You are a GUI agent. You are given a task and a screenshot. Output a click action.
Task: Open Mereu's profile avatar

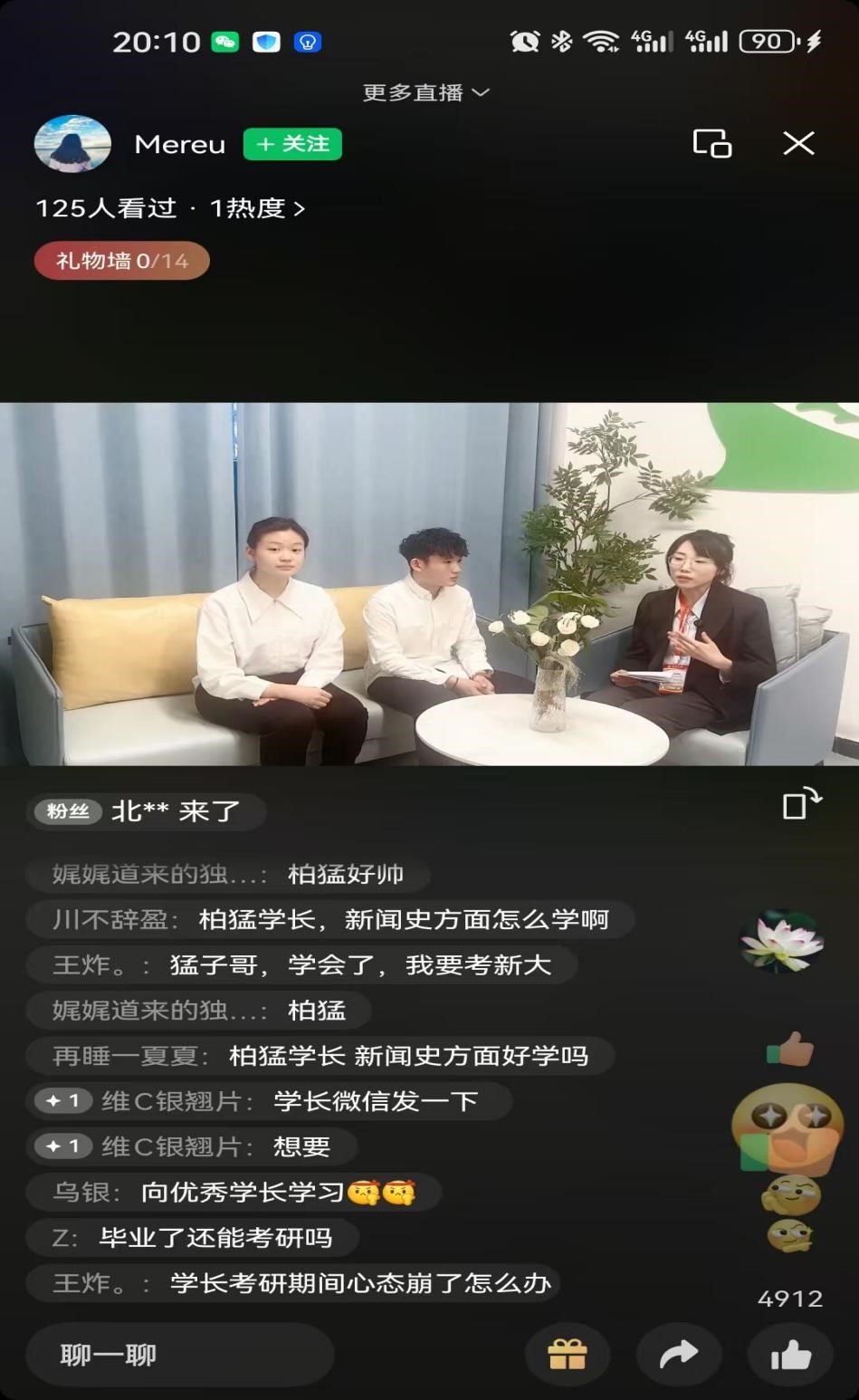pos(72,143)
